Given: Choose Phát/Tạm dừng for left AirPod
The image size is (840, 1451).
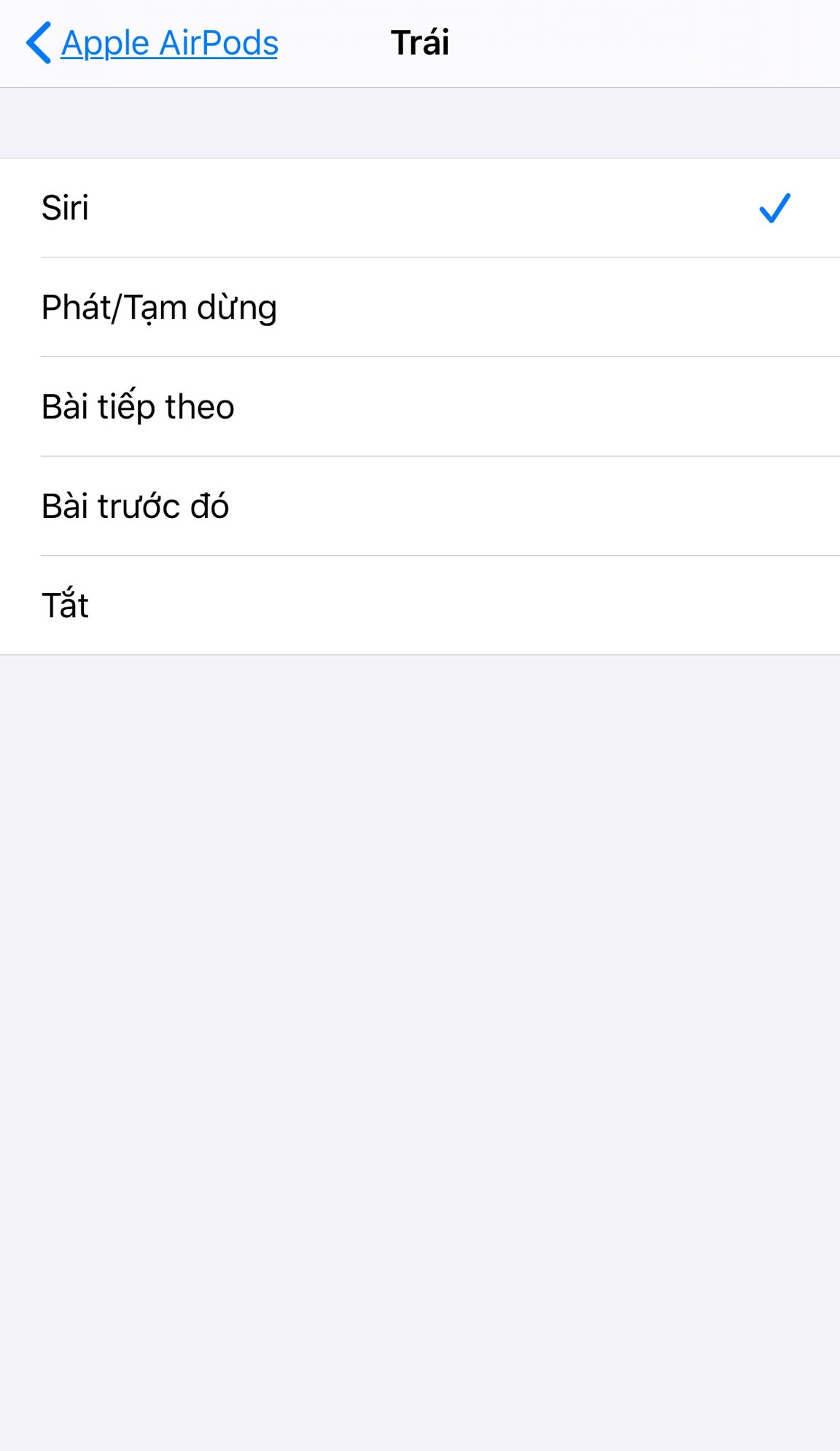Looking at the screenshot, I should 420,307.
